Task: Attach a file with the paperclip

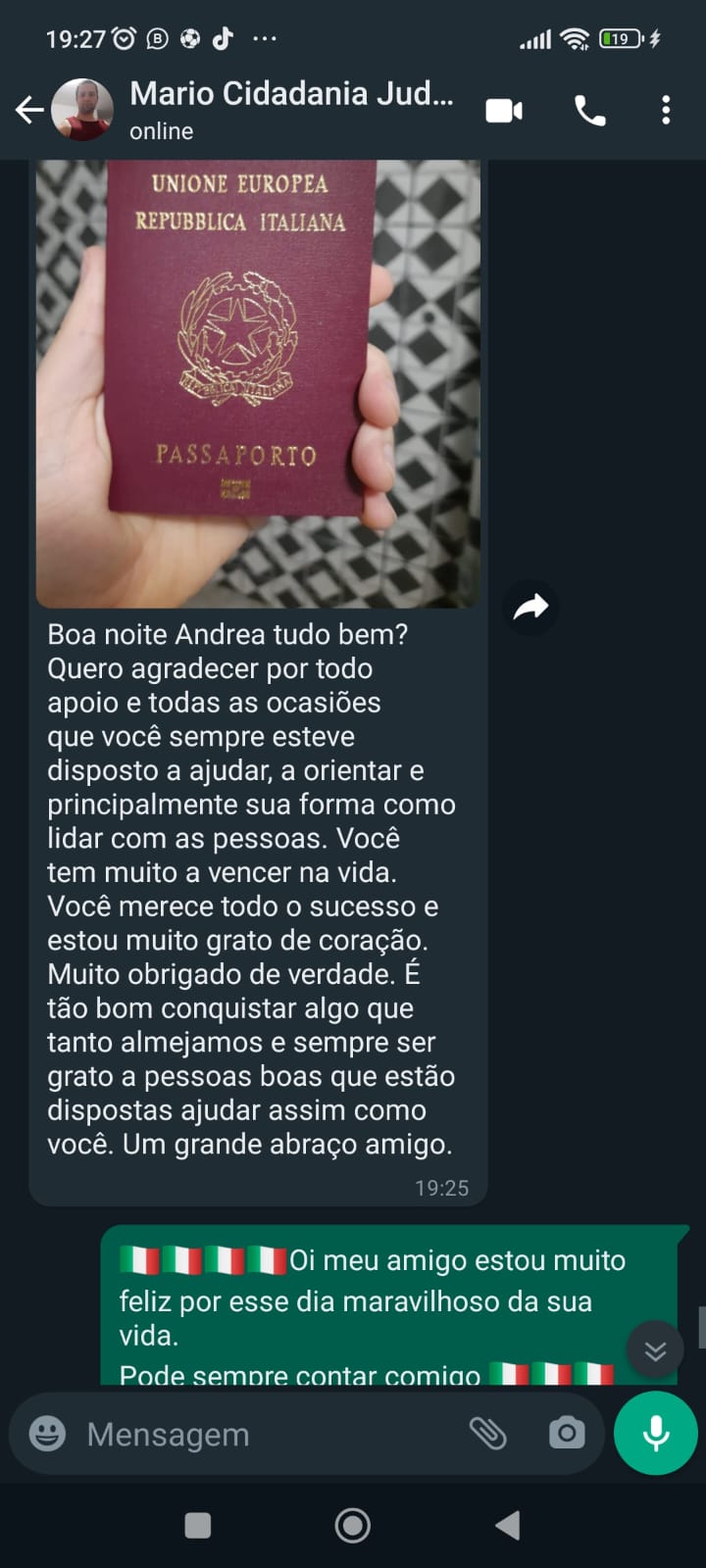Action: (x=487, y=1434)
